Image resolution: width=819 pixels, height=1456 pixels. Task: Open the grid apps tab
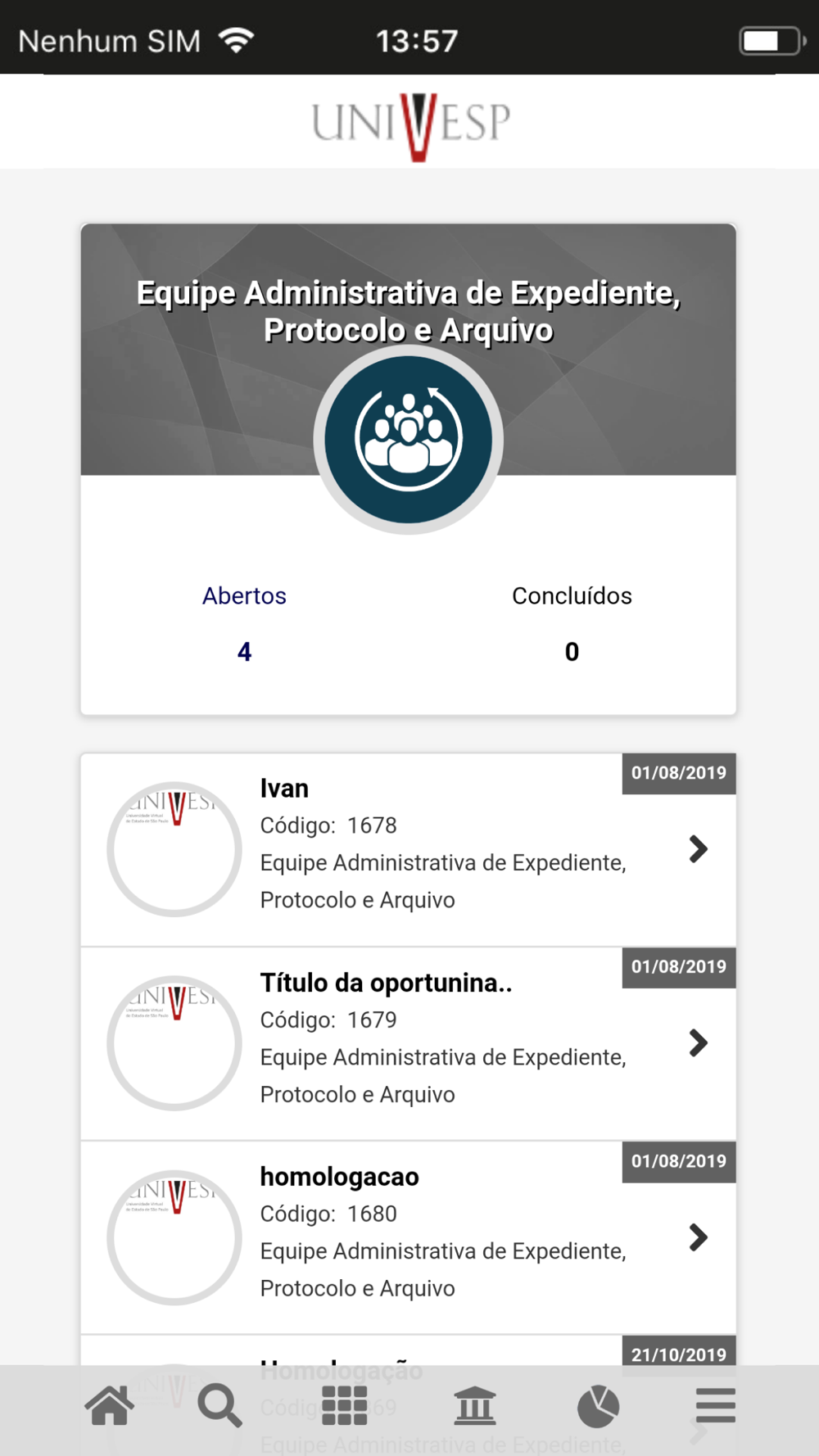point(344,1406)
